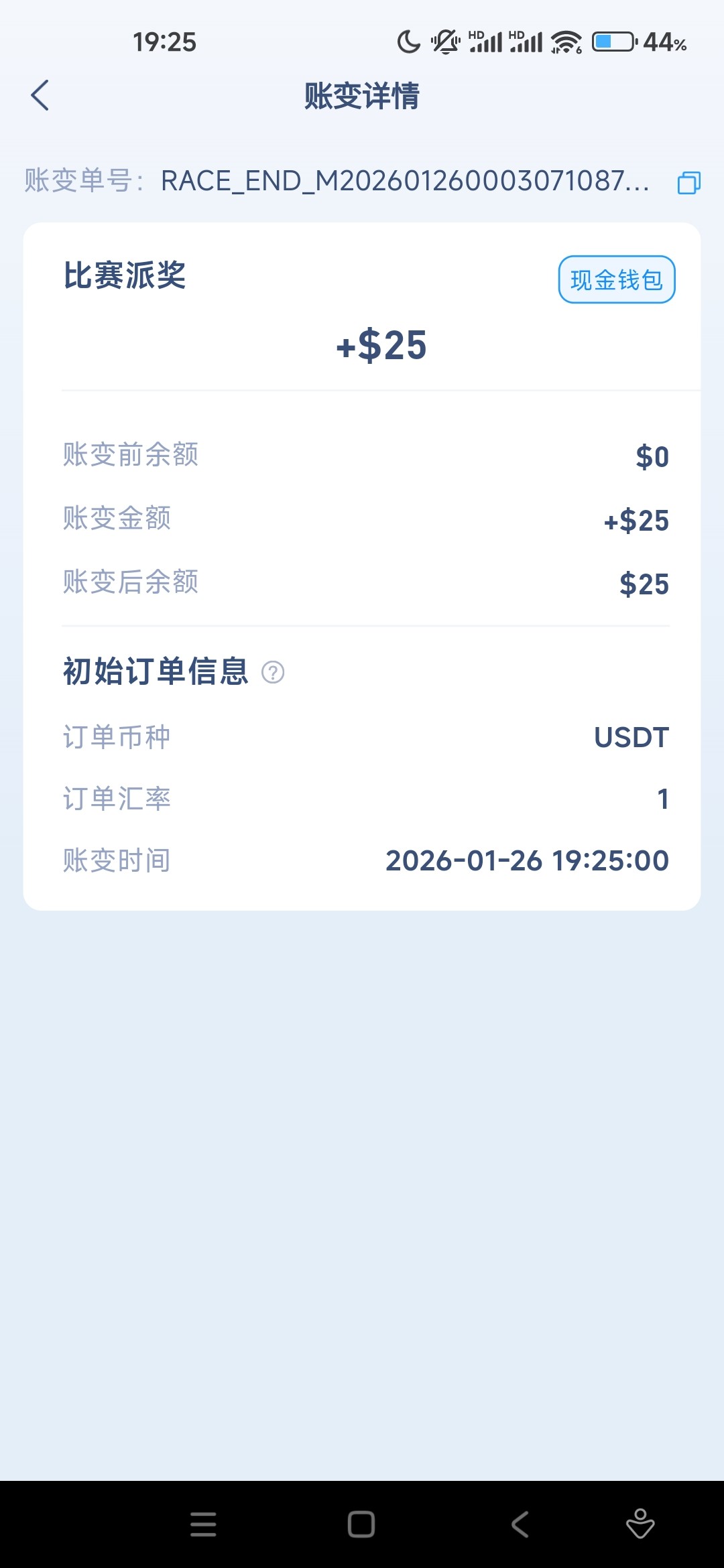
Task: Select the 账变前余额 row showing $0
Action: click(x=362, y=454)
